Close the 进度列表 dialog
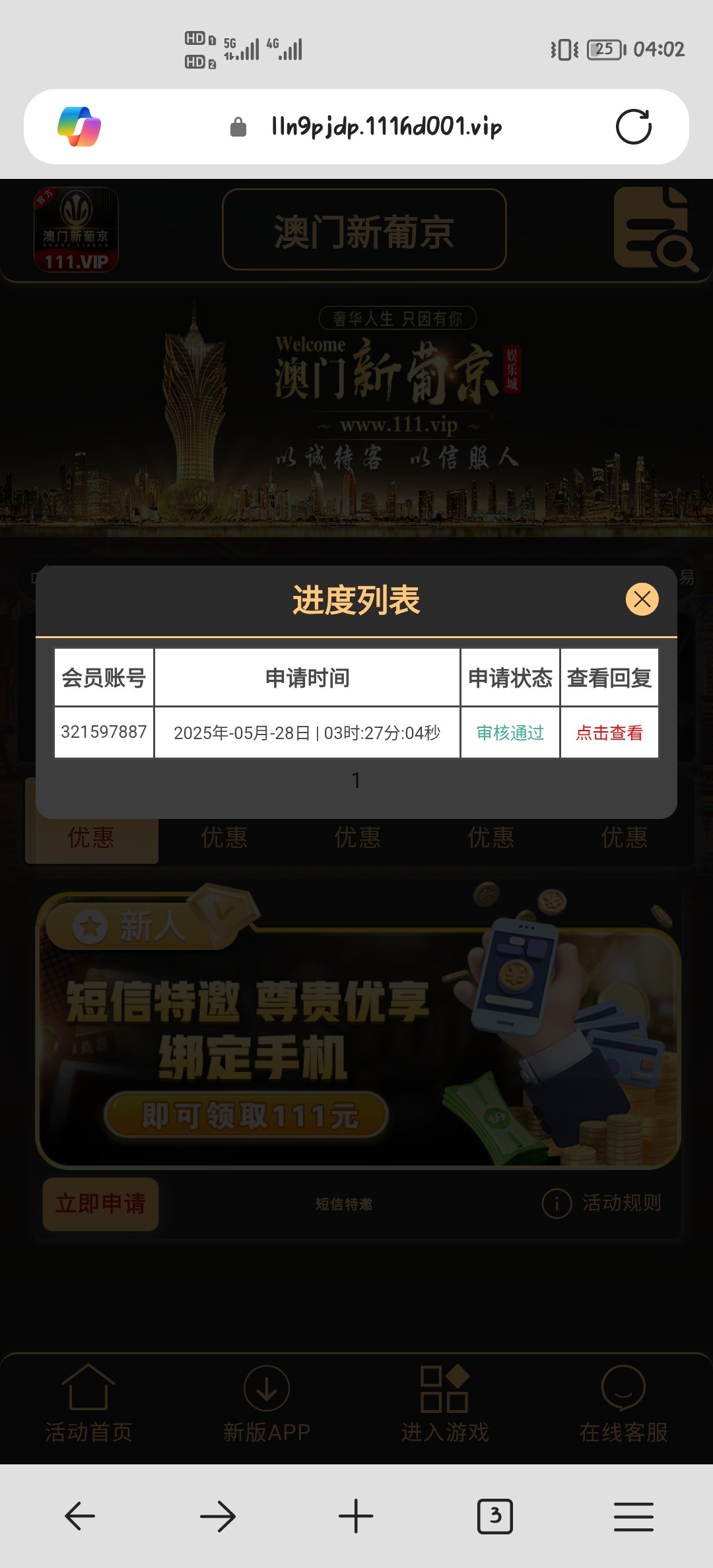Viewport: 713px width, 1568px height. pos(642,599)
